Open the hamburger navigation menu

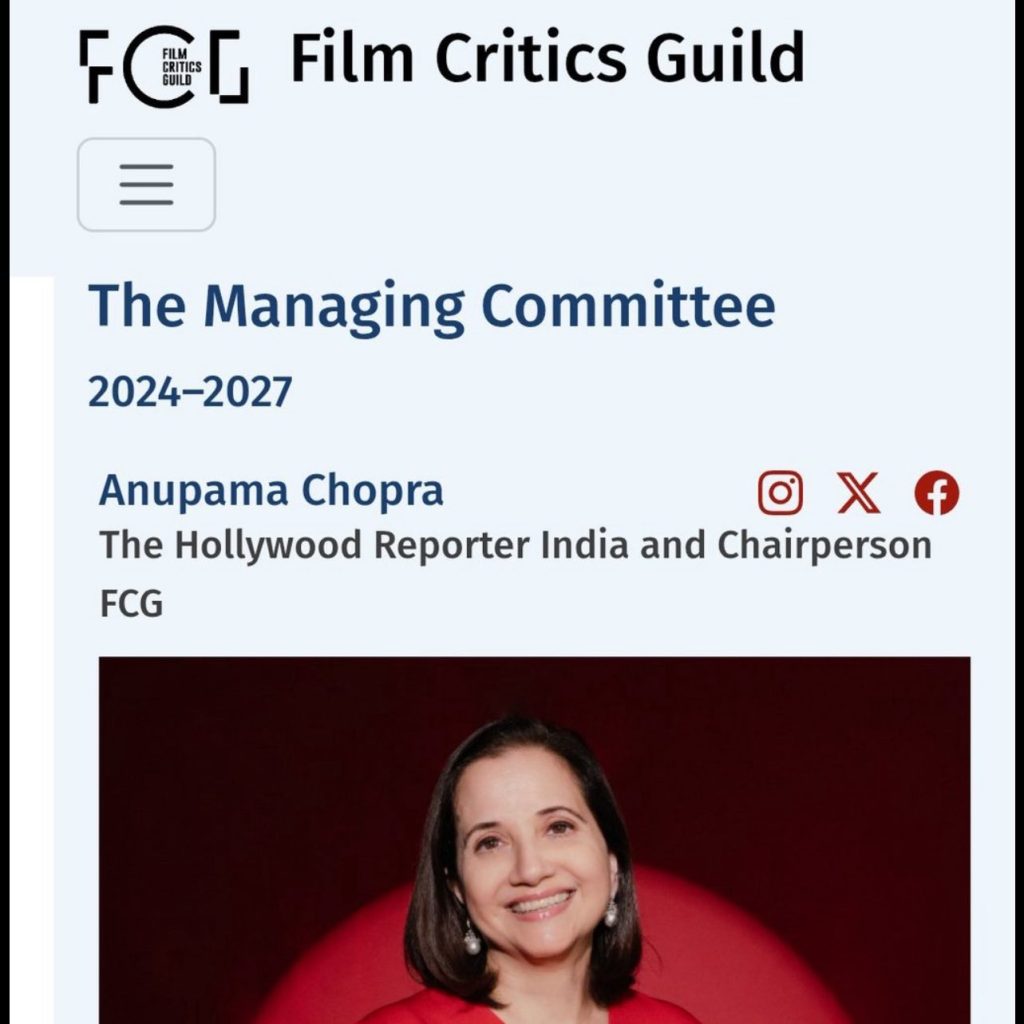[146, 185]
